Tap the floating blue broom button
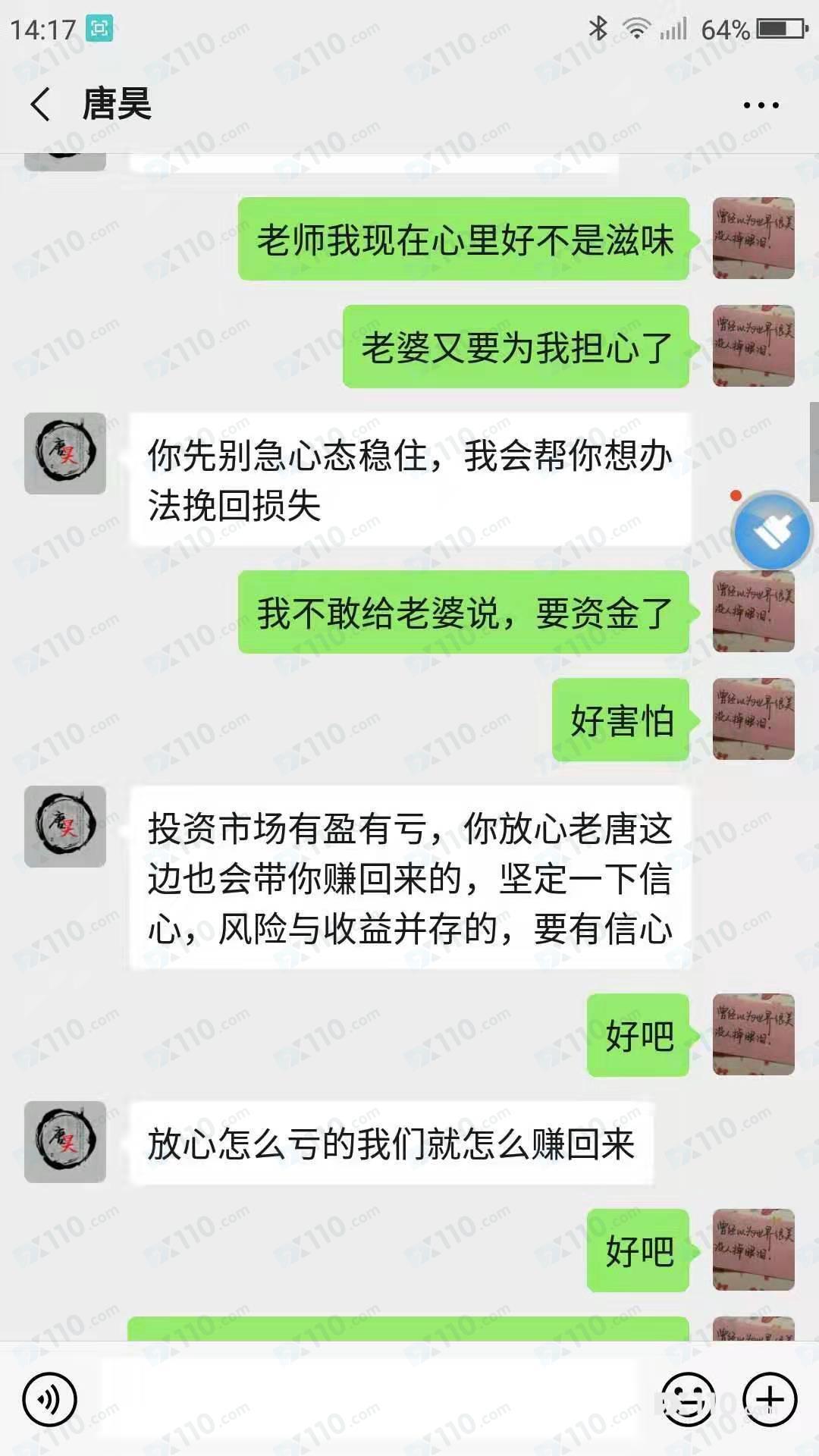This screenshot has height=1456, width=819. tap(772, 531)
